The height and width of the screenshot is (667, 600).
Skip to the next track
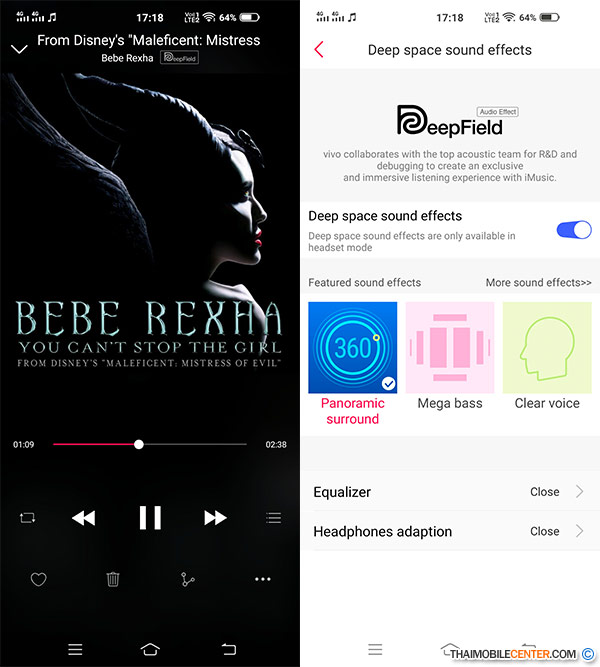[x=215, y=517]
